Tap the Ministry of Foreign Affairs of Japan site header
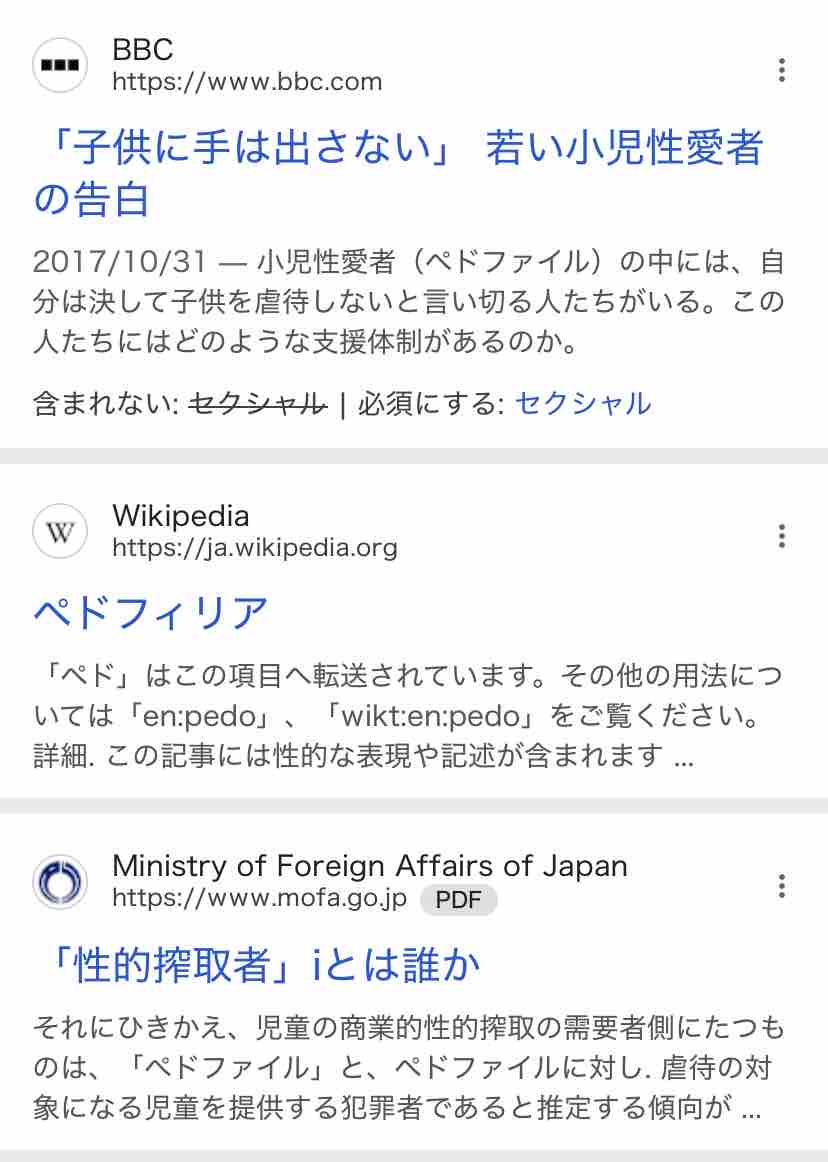 click(x=331, y=881)
